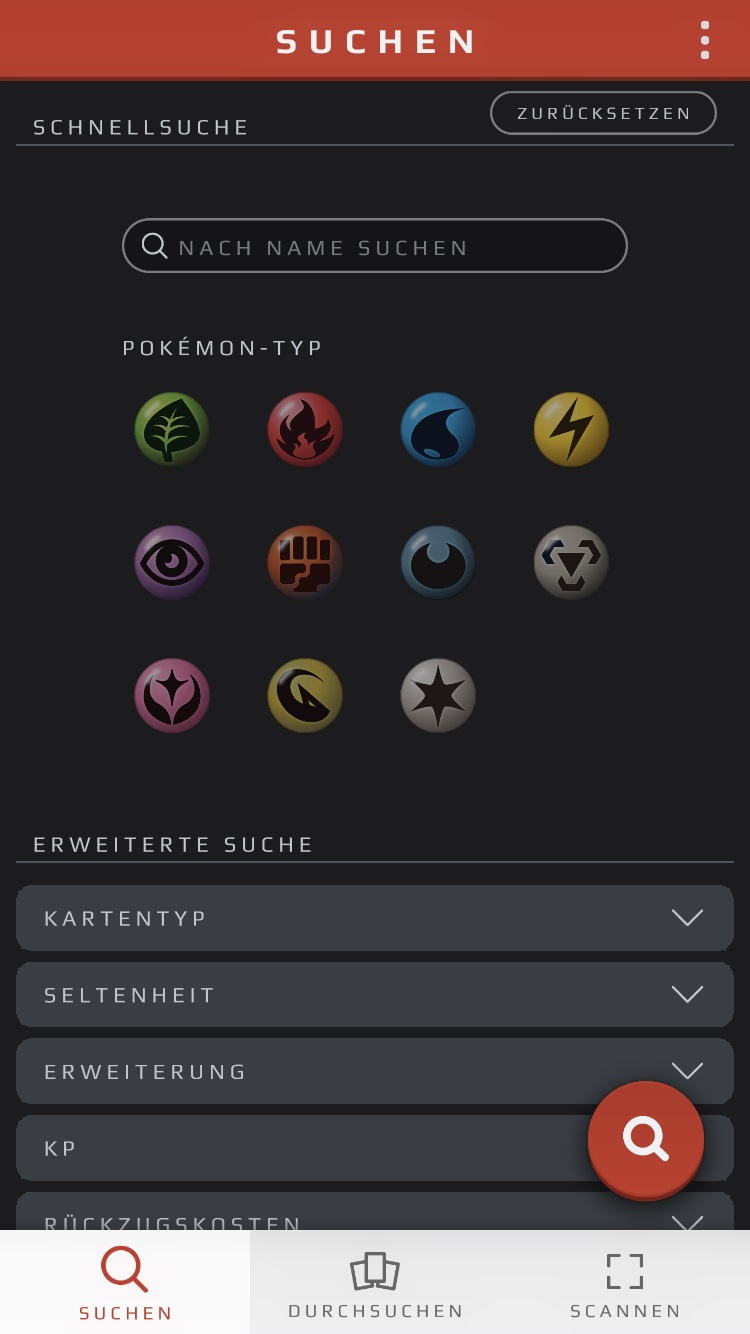Expand the Kartentyp dropdown
Image resolution: width=750 pixels, height=1334 pixels.
[375, 918]
